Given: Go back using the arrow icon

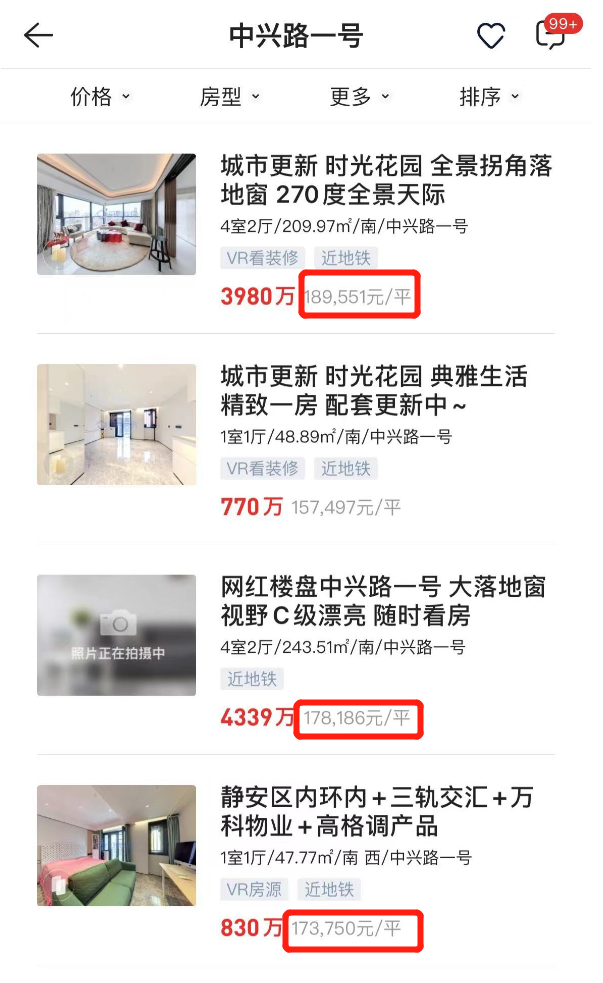Looking at the screenshot, I should (x=38, y=36).
